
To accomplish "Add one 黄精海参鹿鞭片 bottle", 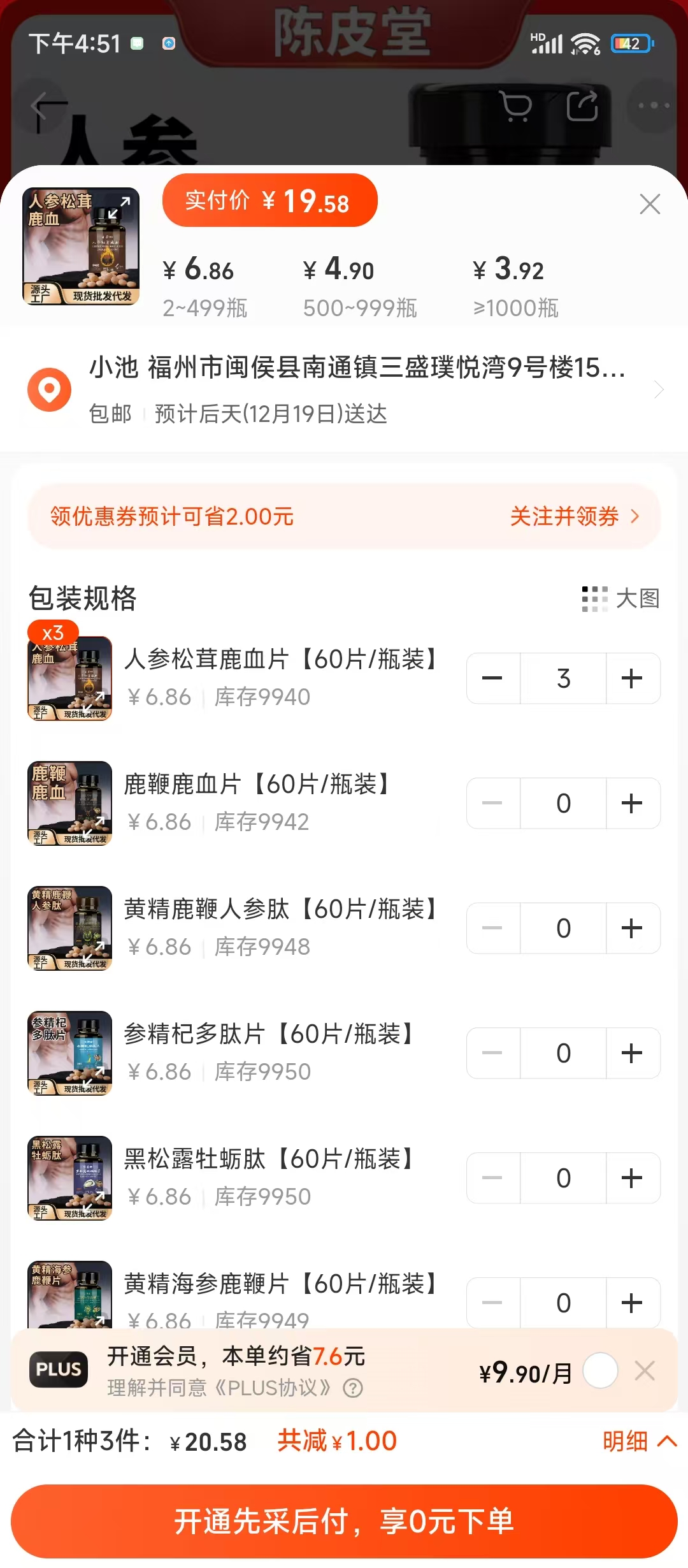I will [x=632, y=1302].
